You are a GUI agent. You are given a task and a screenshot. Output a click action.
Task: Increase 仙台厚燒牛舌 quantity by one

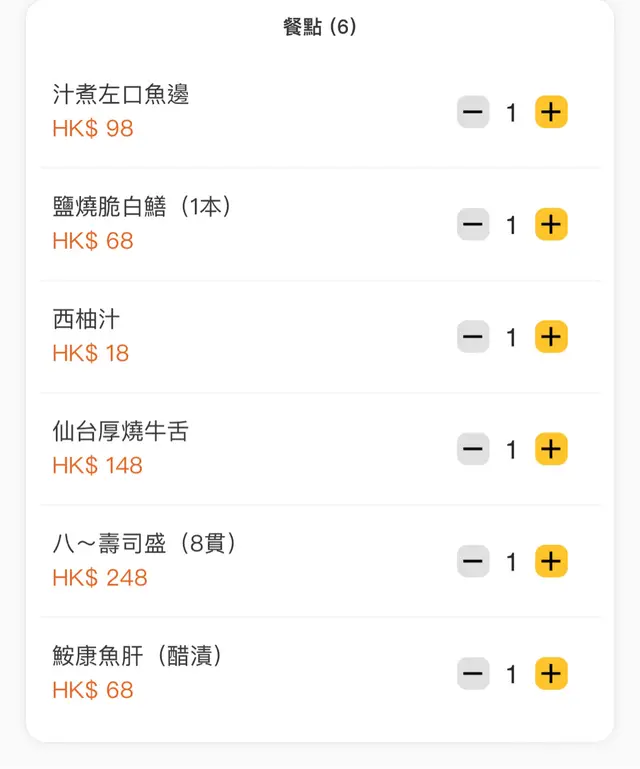[551, 449]
